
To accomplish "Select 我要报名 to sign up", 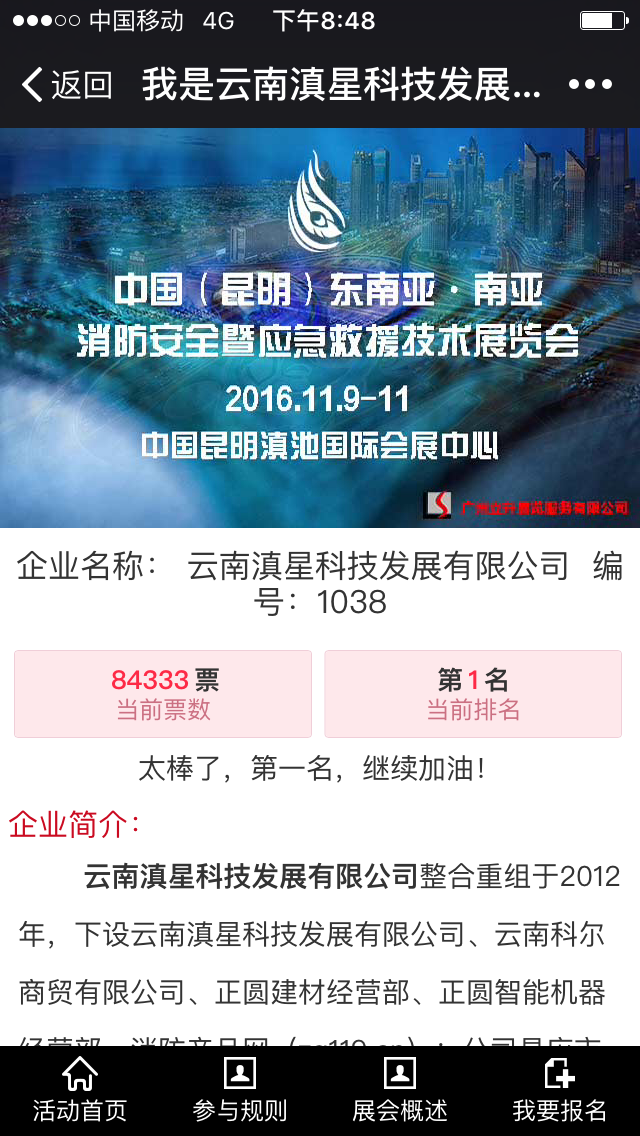I will click(x=560, y=1091).
